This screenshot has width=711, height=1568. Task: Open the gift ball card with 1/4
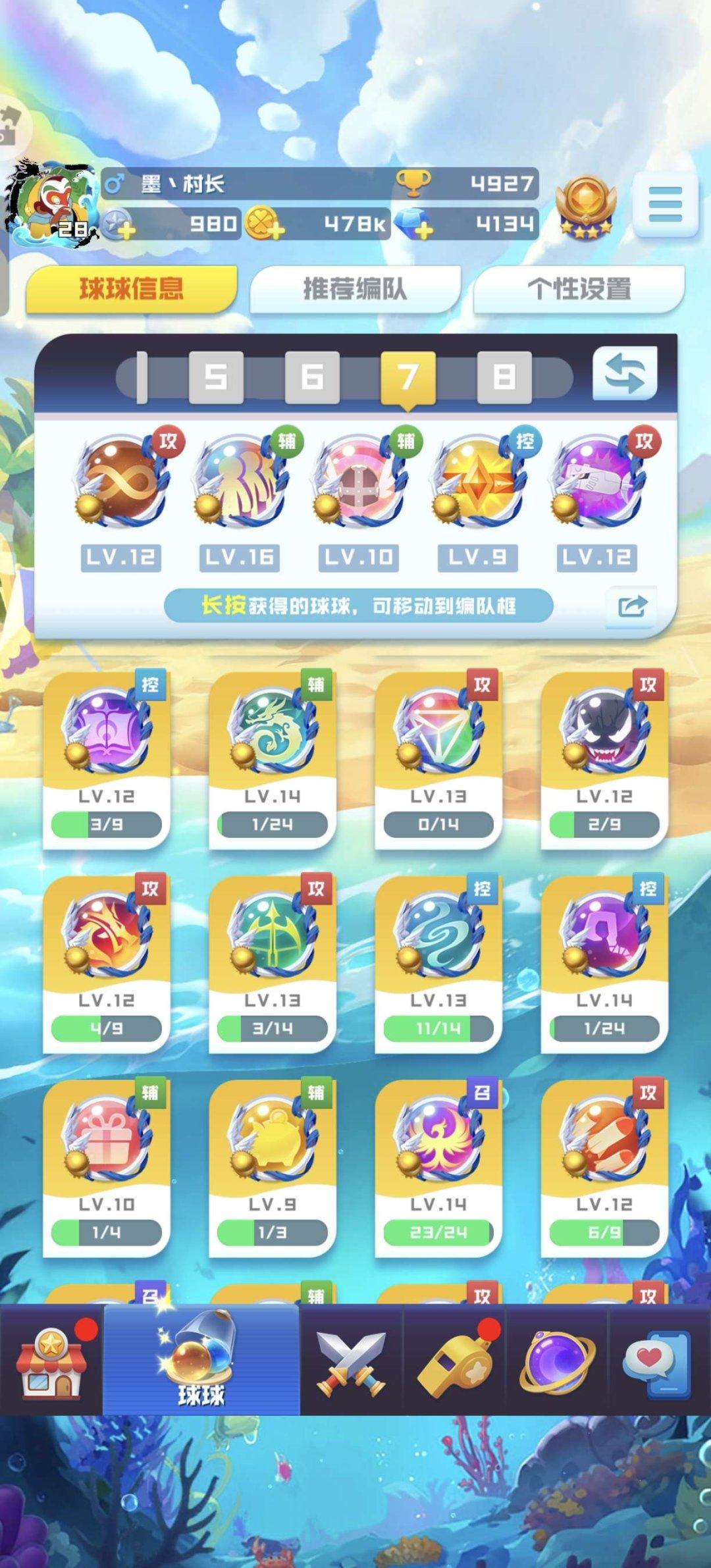[x=107, y=1166]
